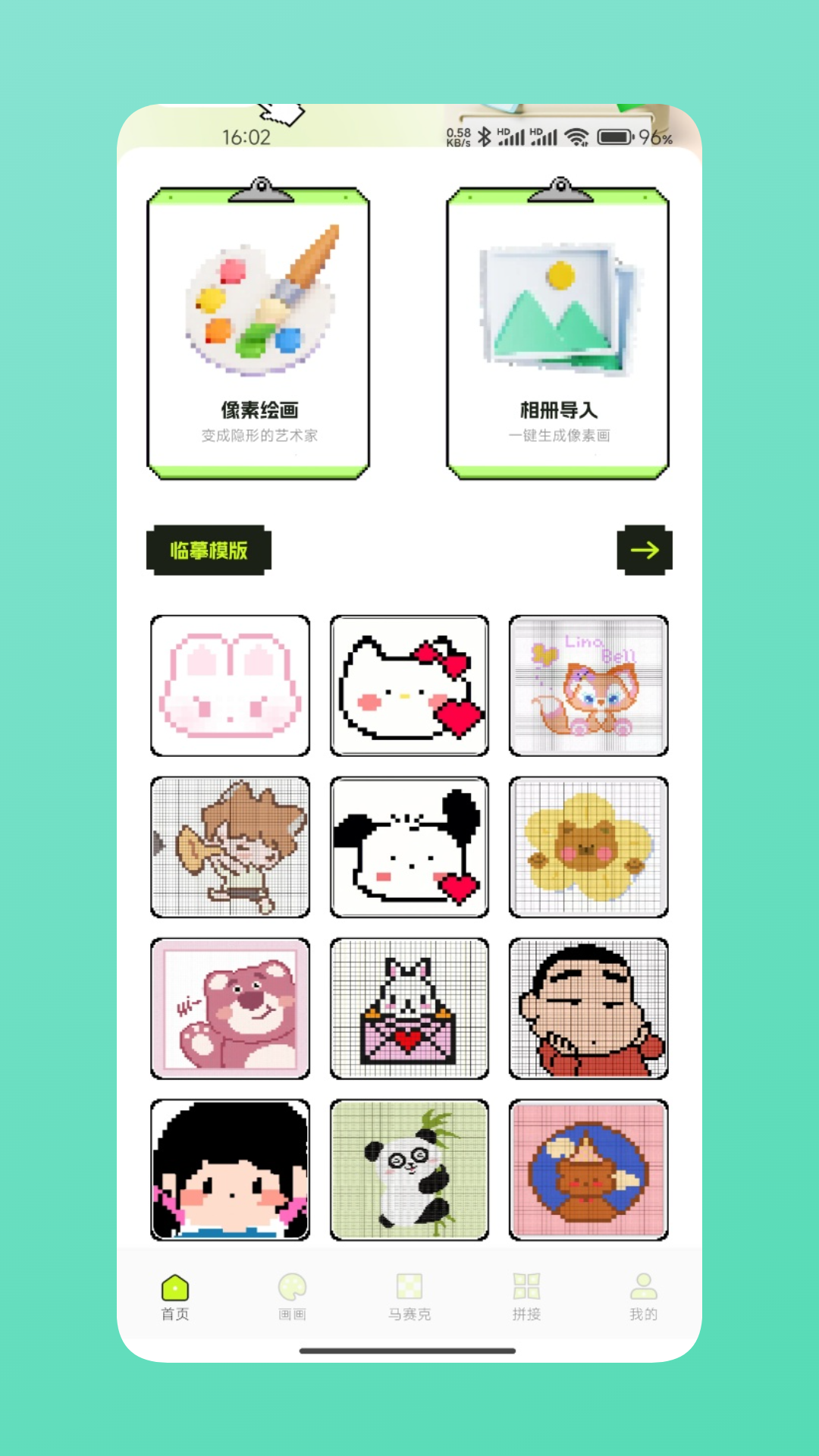Viewport: 819px width, 1456px height.
Task: Select the pink rabbit template
Action: coord(230,685)
